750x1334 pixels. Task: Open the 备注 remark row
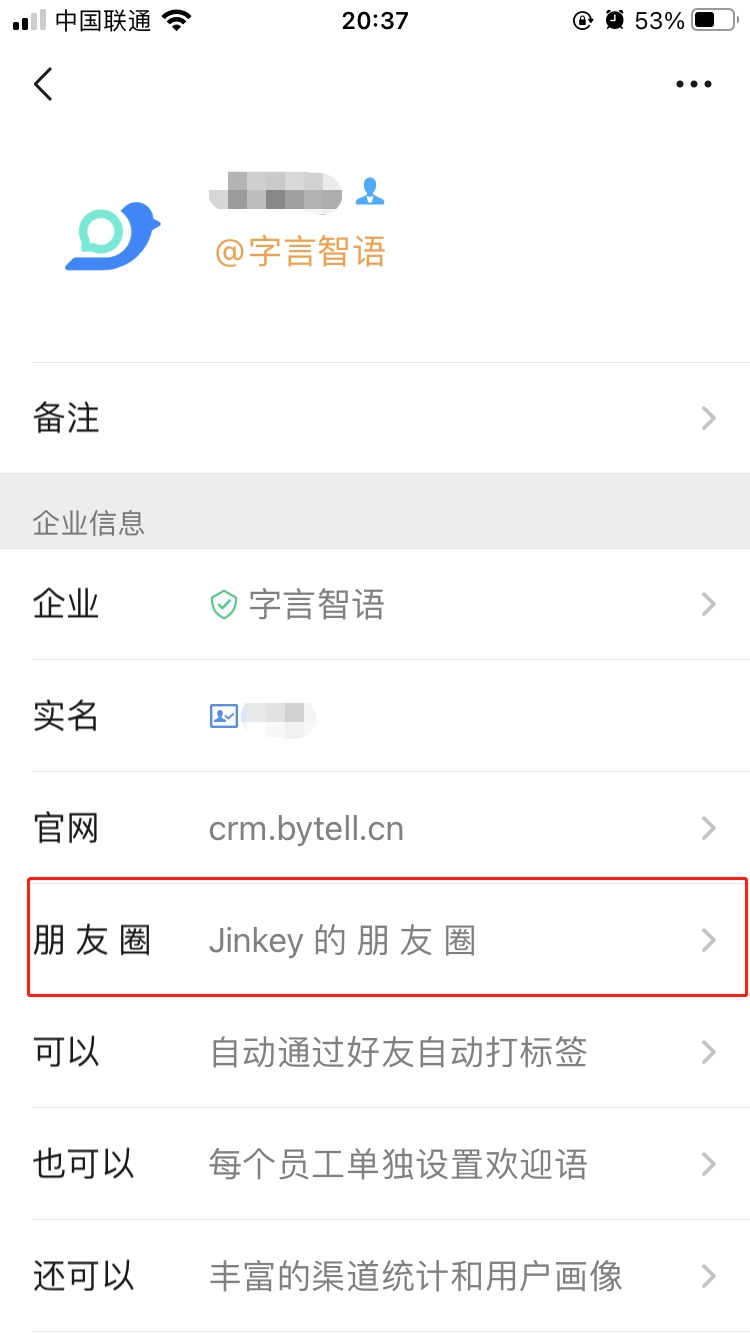pos(375,418)
